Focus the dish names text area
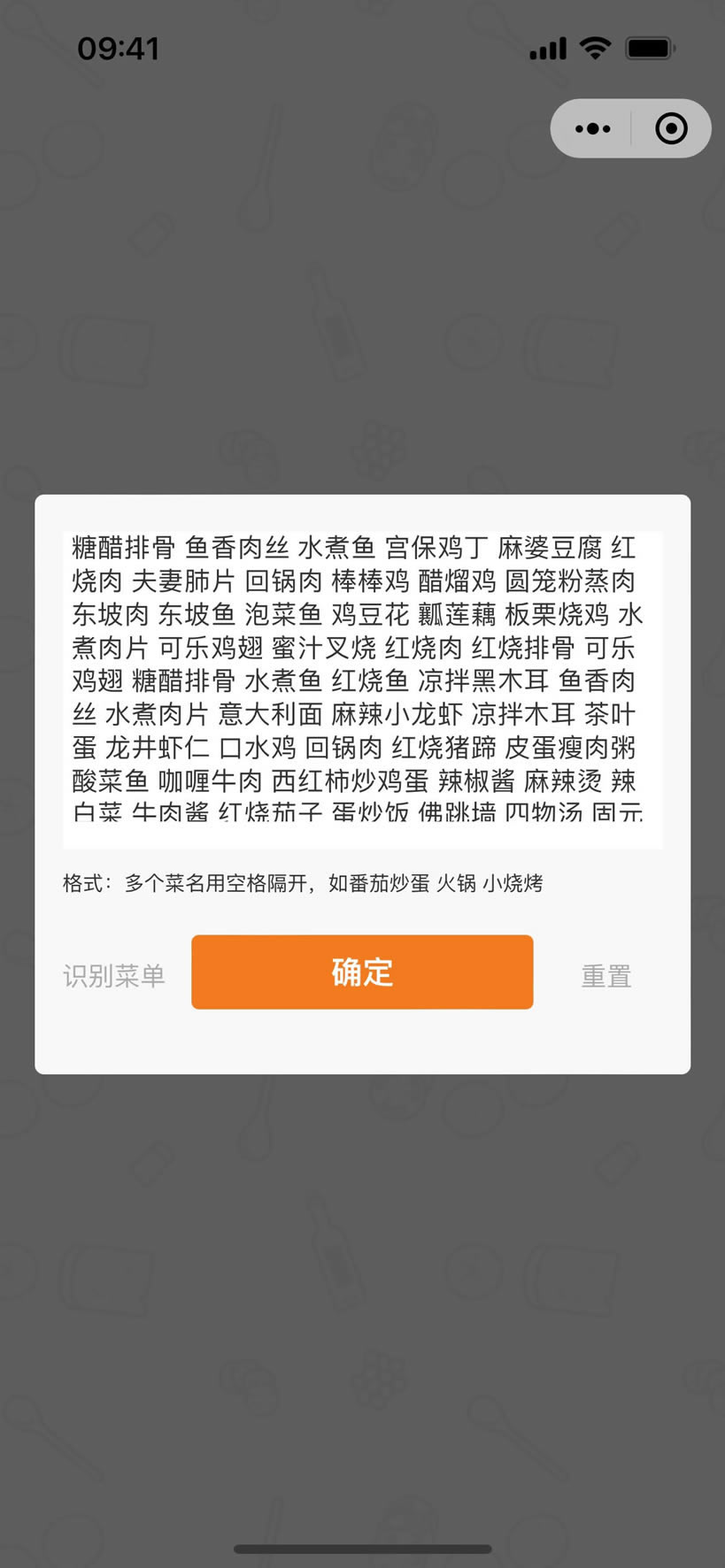Viewport: 725px width, 1568px height. coord(362,681)
